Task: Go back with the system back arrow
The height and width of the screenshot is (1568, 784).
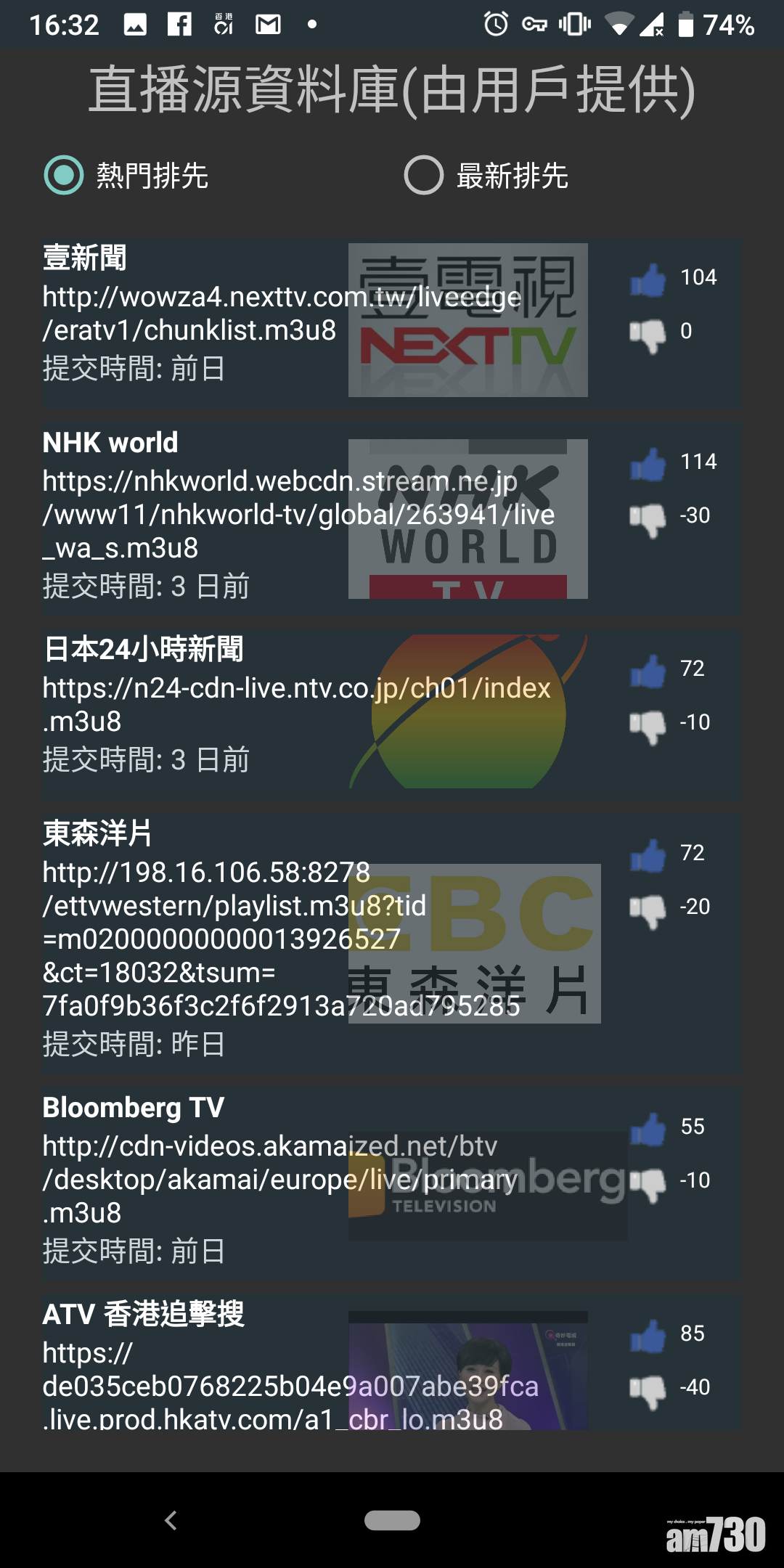Action: tap(171, 1520)
